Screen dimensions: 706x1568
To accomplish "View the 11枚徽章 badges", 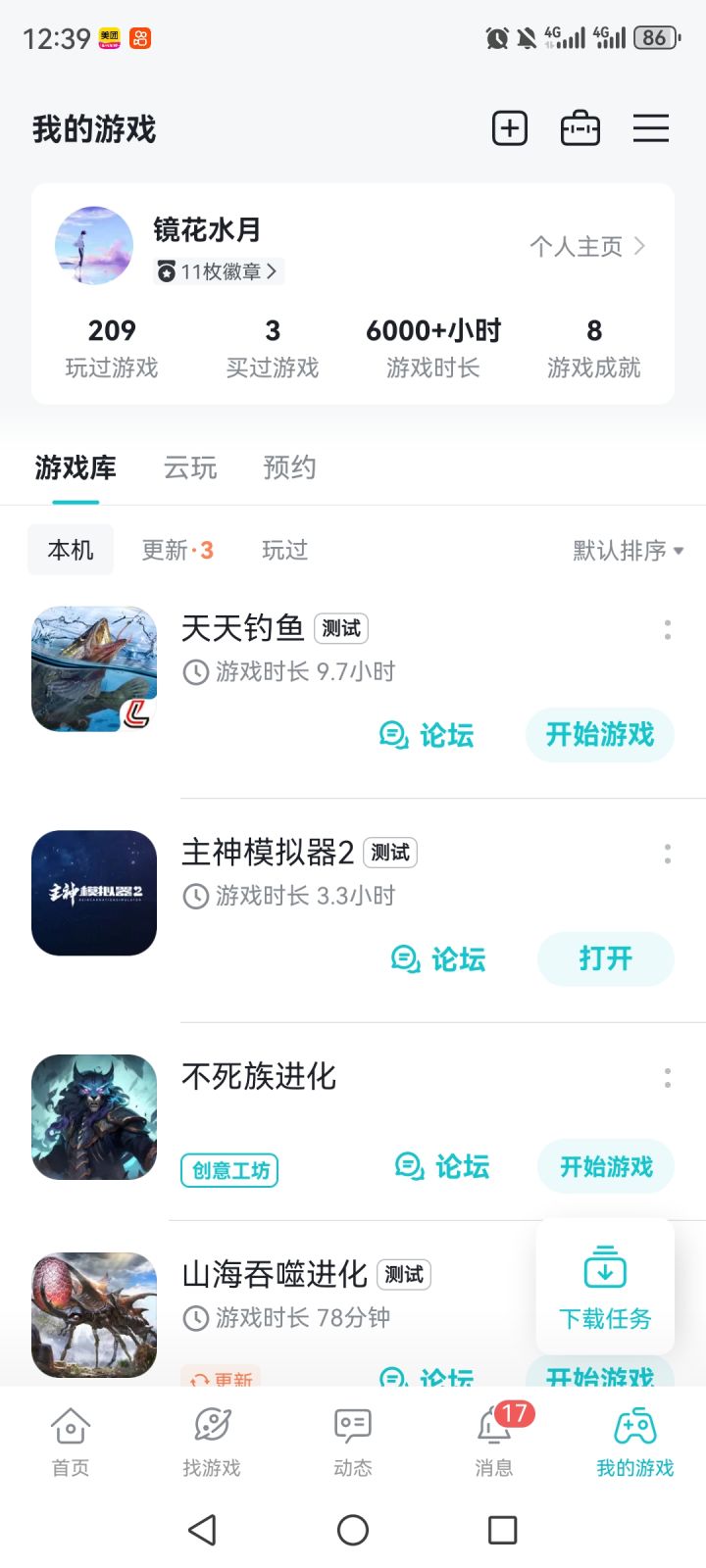I will point(220,271).
